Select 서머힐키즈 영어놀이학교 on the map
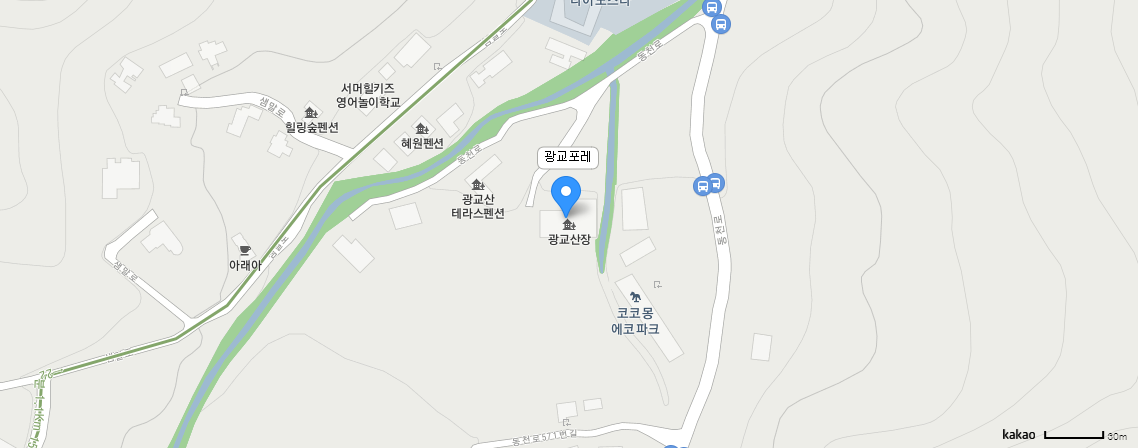1138x448 pixels. tap(367, 95)
